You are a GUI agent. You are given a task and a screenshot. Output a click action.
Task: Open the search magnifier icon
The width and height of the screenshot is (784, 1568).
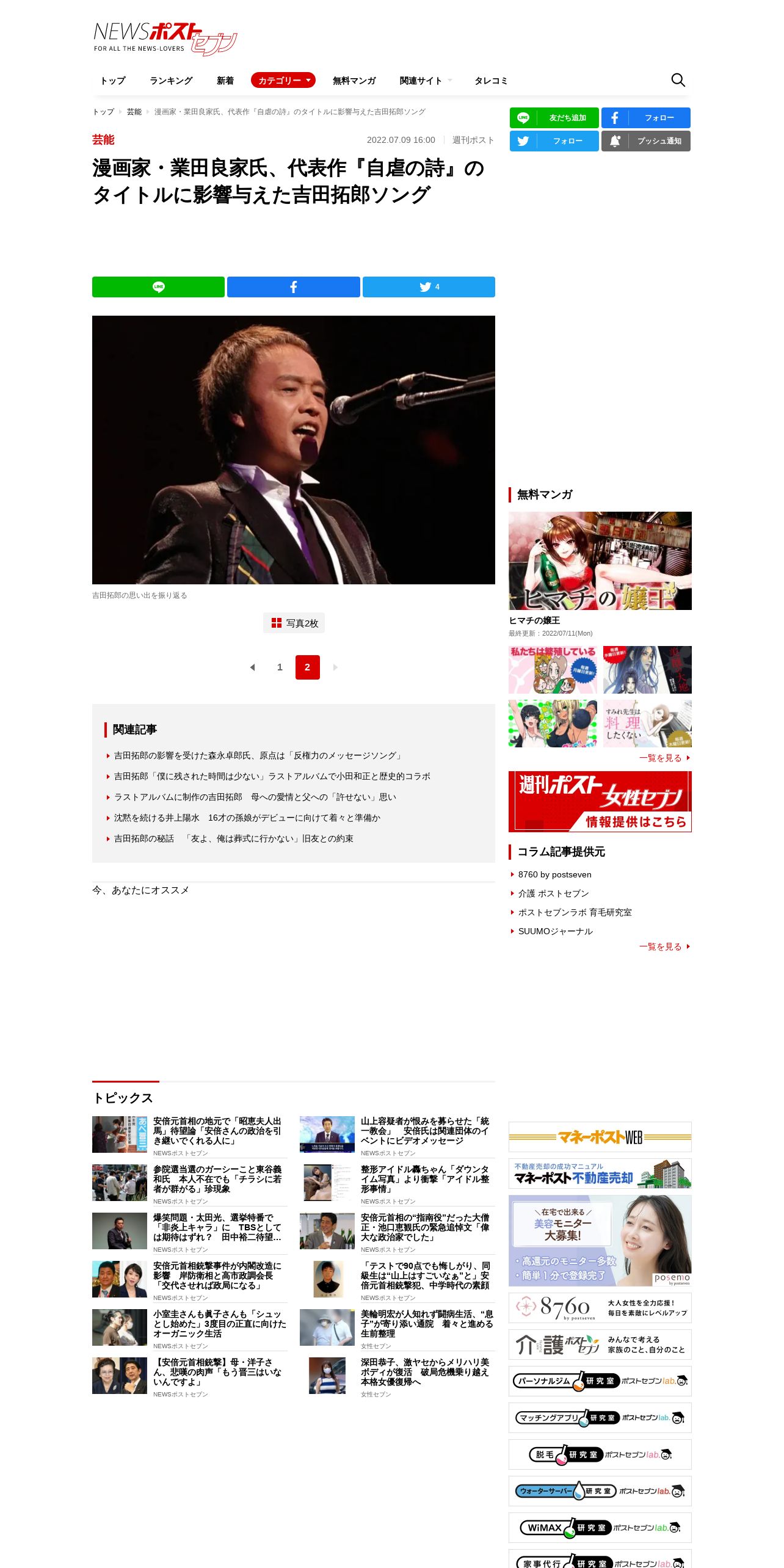[678, 80]
